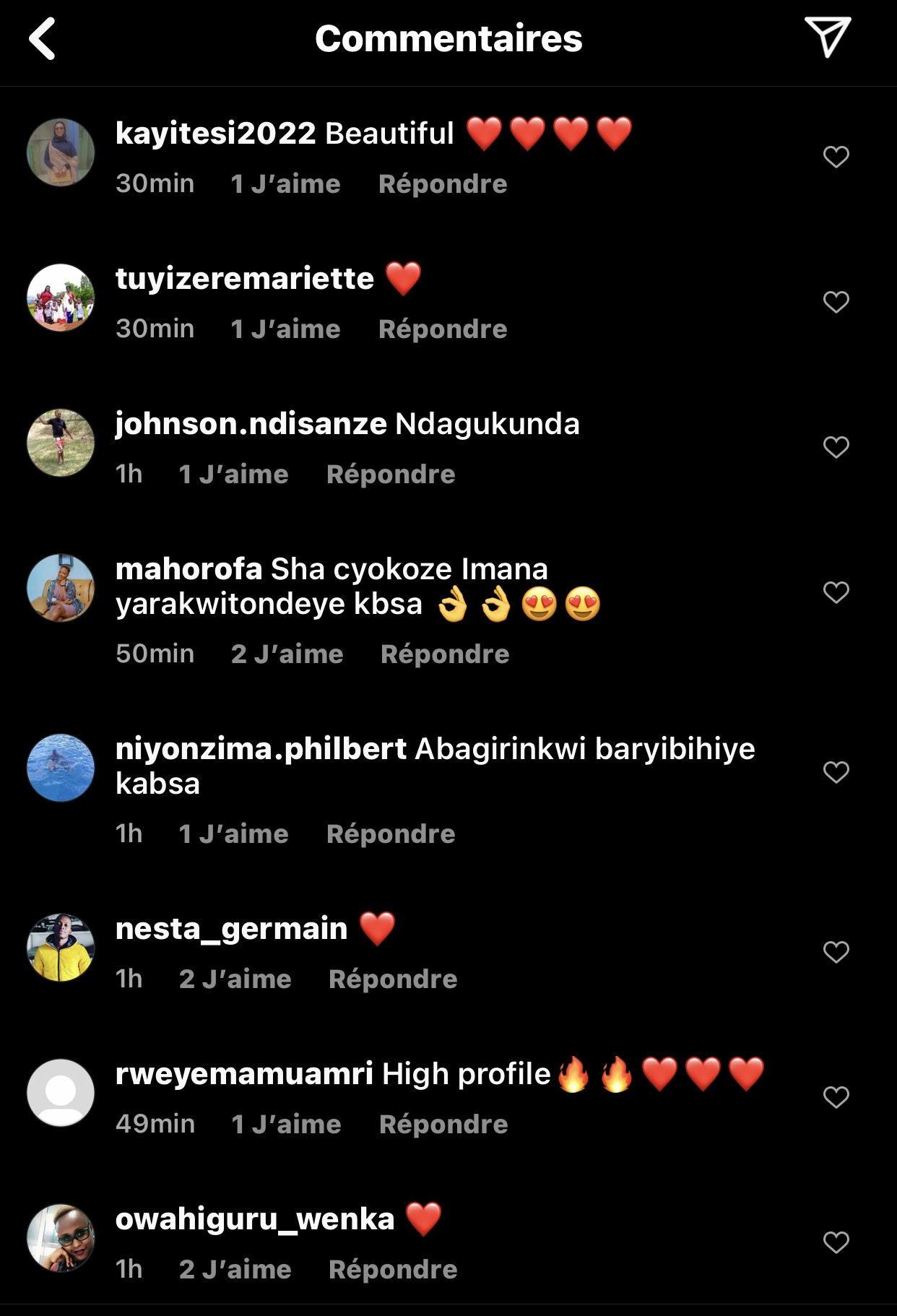897x1316 pixels.
Task: Like tuyizeremariette's heart comment
Action: [836, 302]
